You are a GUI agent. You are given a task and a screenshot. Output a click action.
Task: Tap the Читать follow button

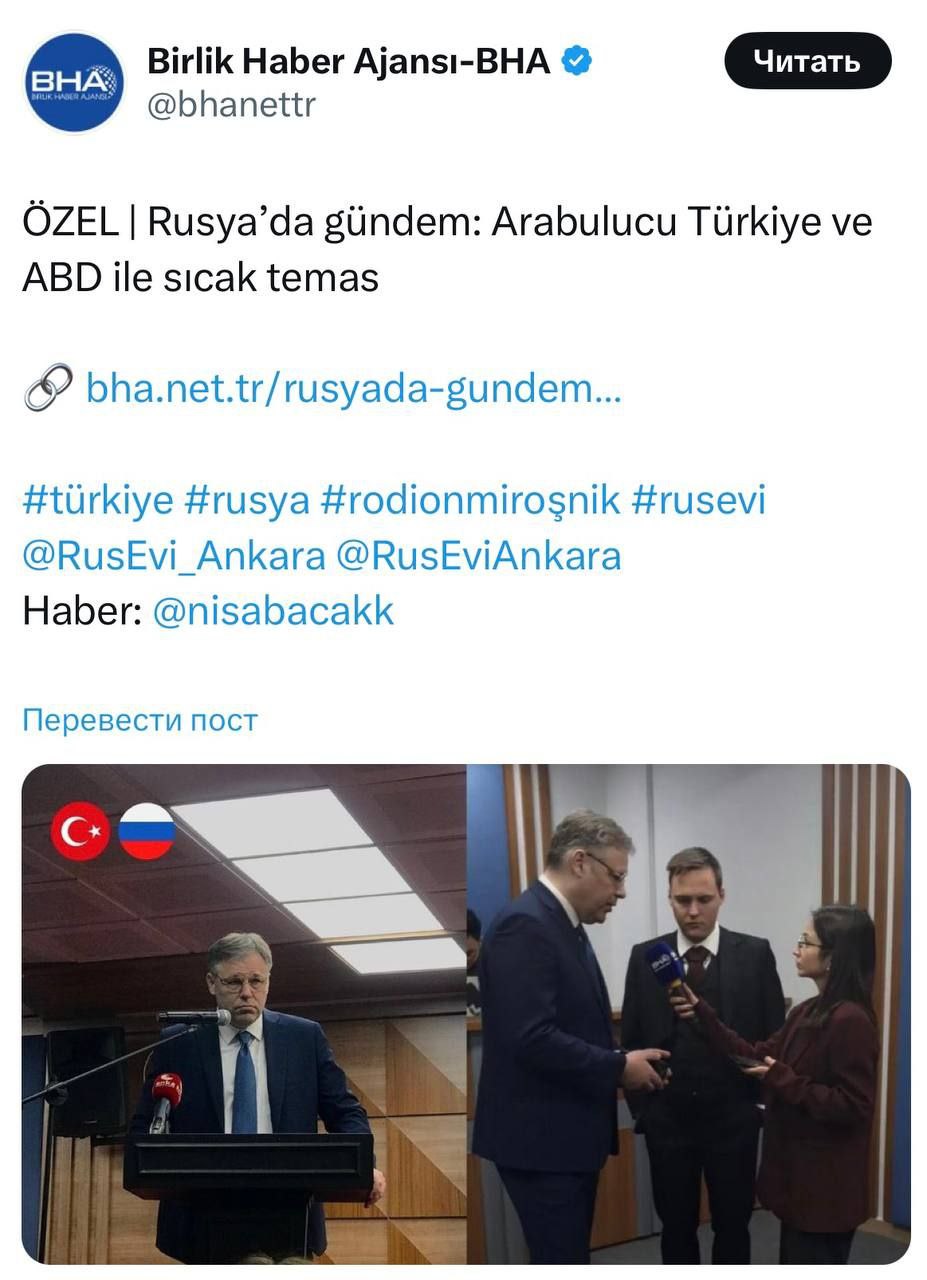[x=806, y=61]
